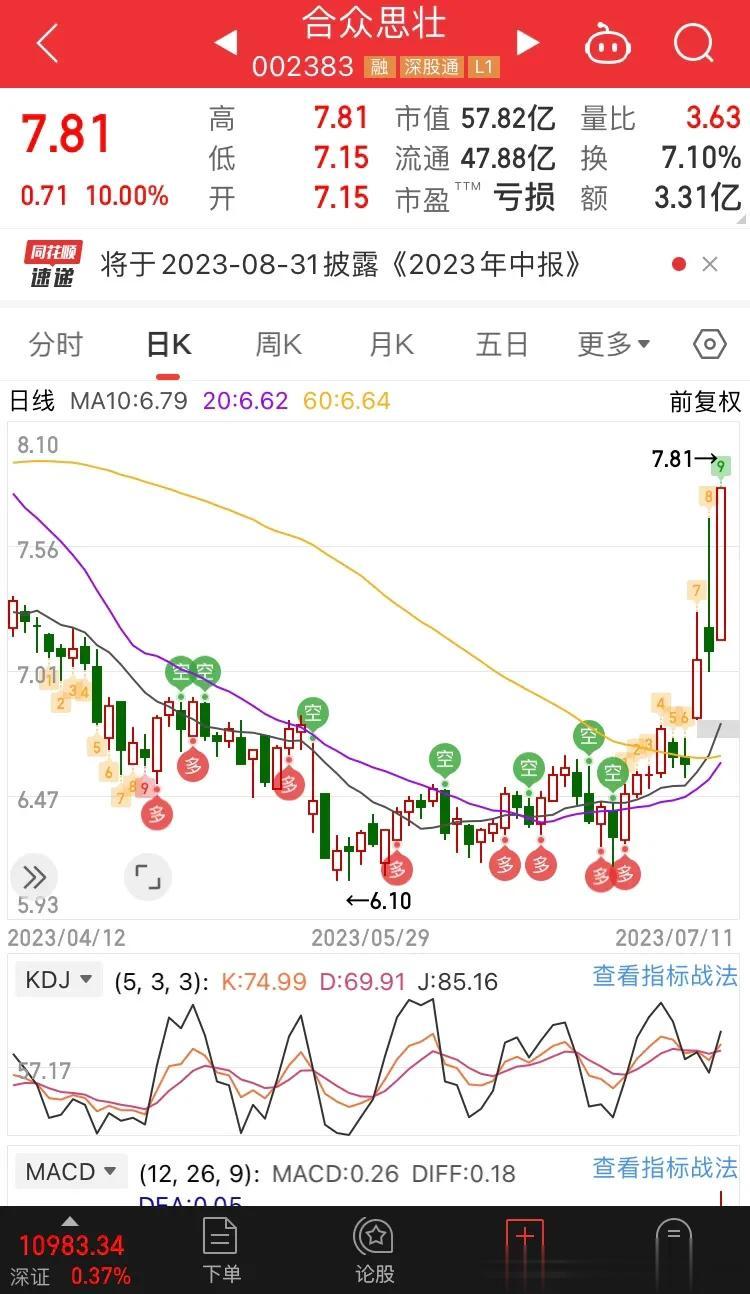Open the chart in fullscreen mode
This screenshot has width=750, height=1294.
tap(148, 878)
